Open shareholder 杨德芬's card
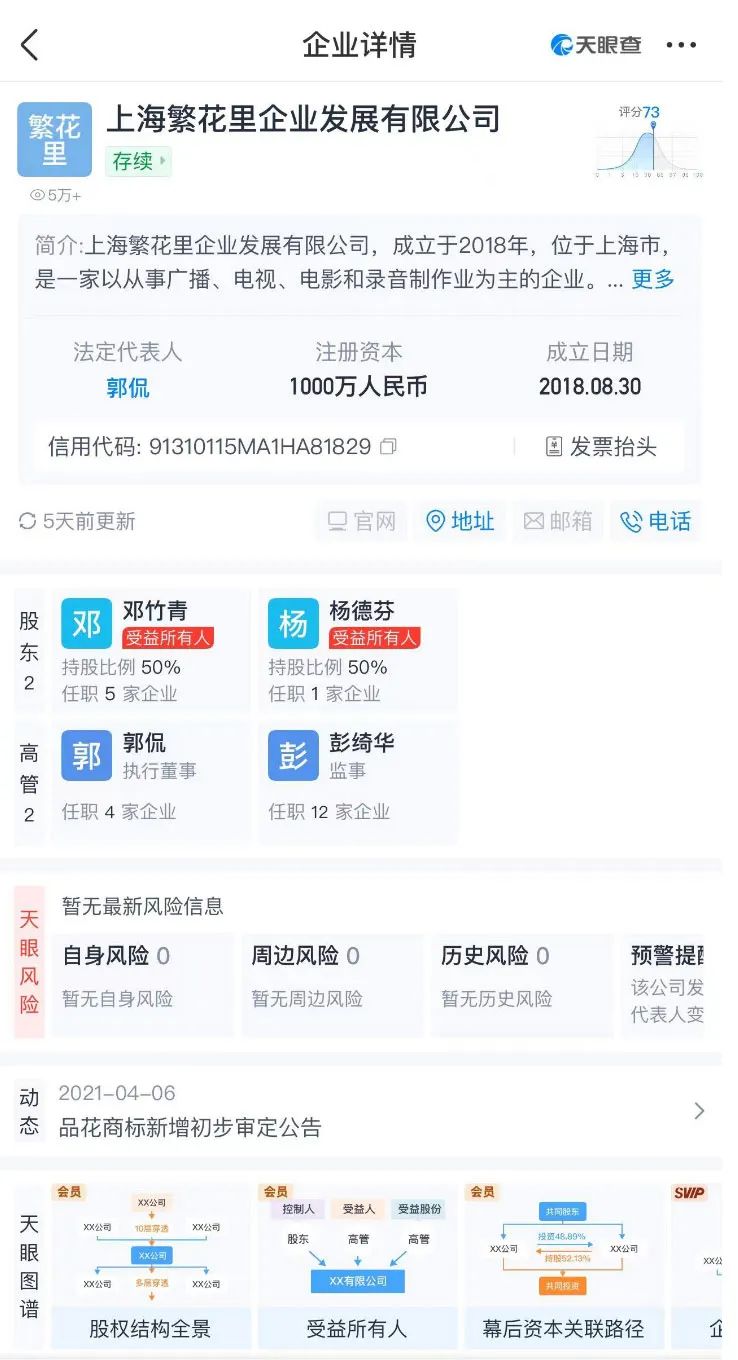 pyautogui.click(x=358, y=650)
